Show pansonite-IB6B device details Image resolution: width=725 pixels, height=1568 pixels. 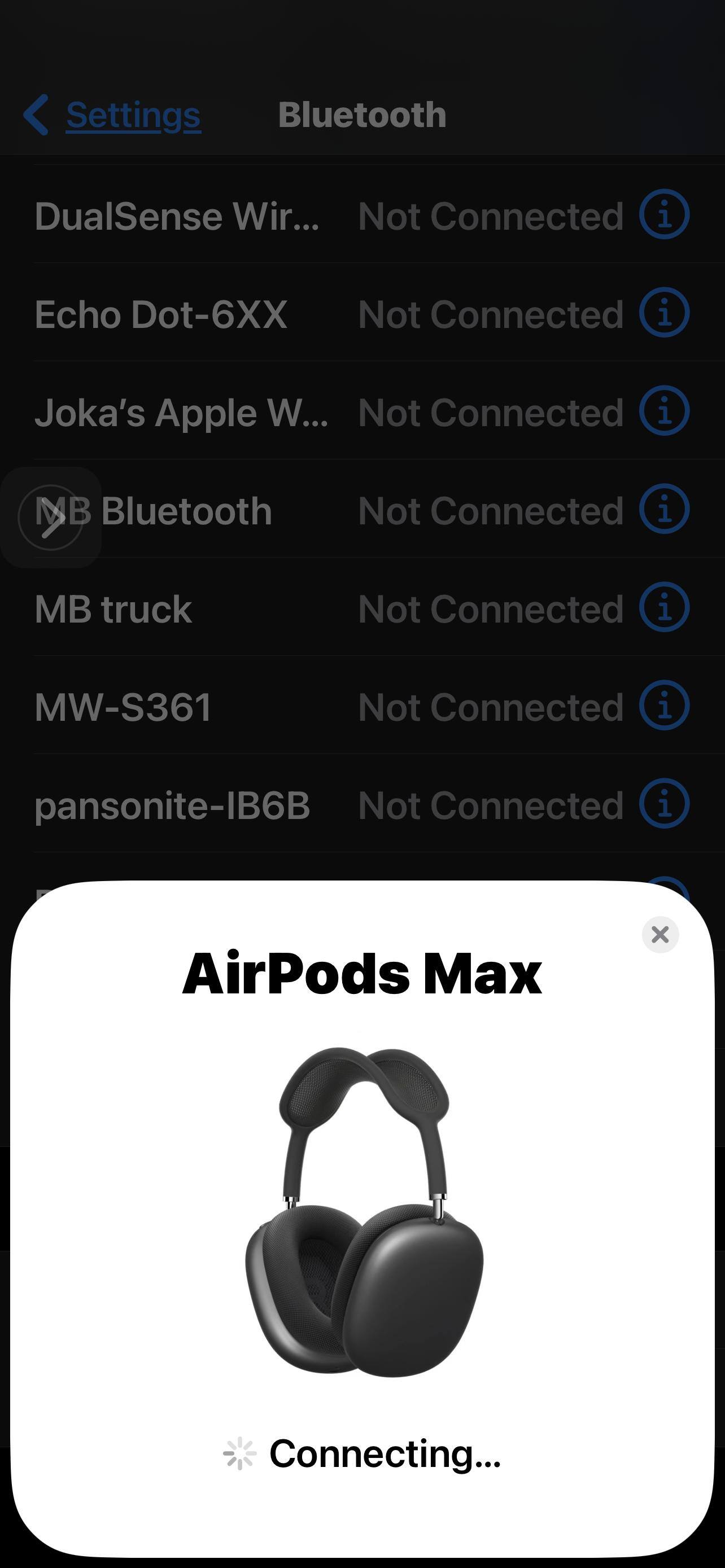coord(663,804)
